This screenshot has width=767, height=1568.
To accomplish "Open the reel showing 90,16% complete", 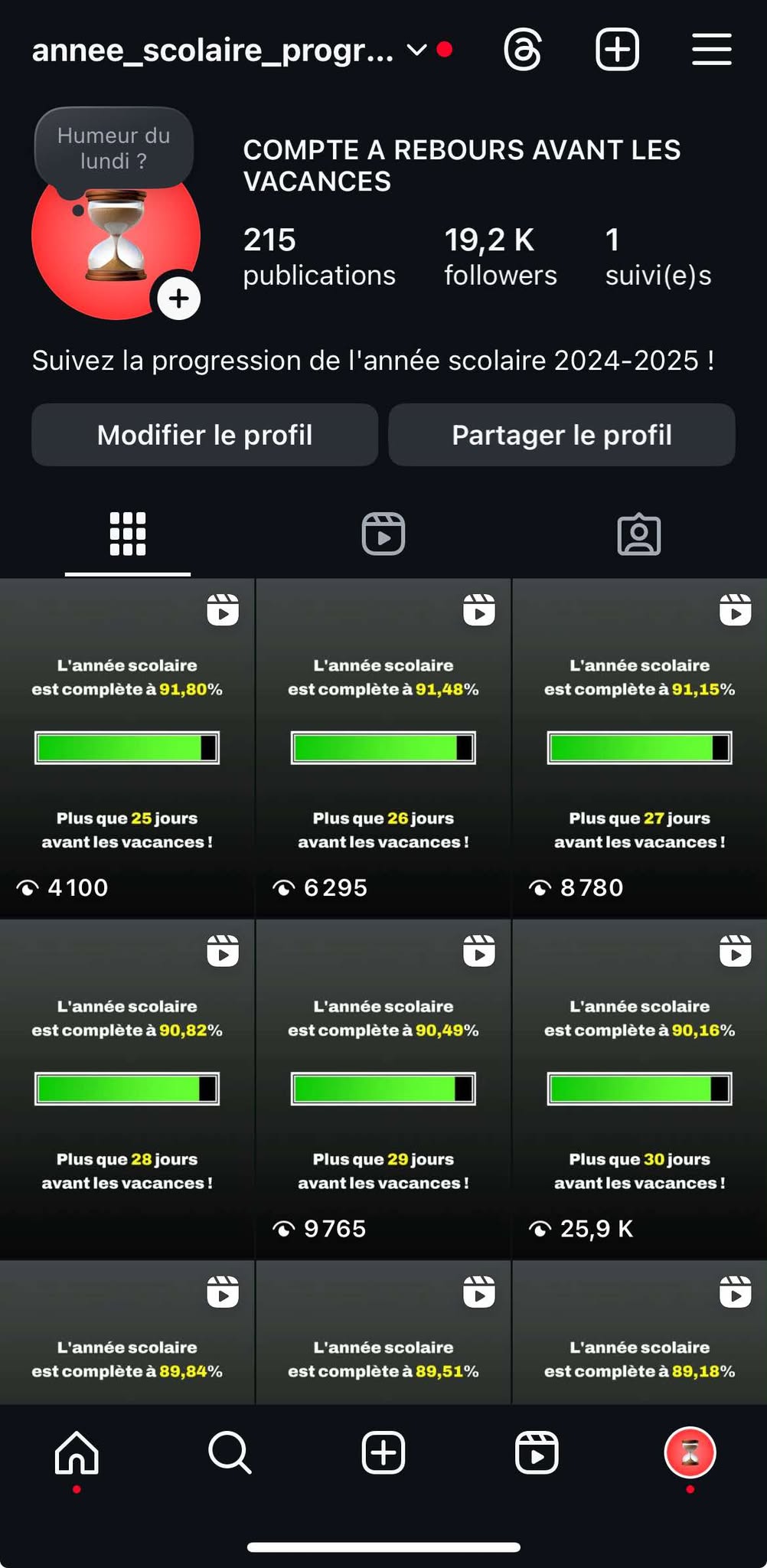I will tap(640, 1089).
